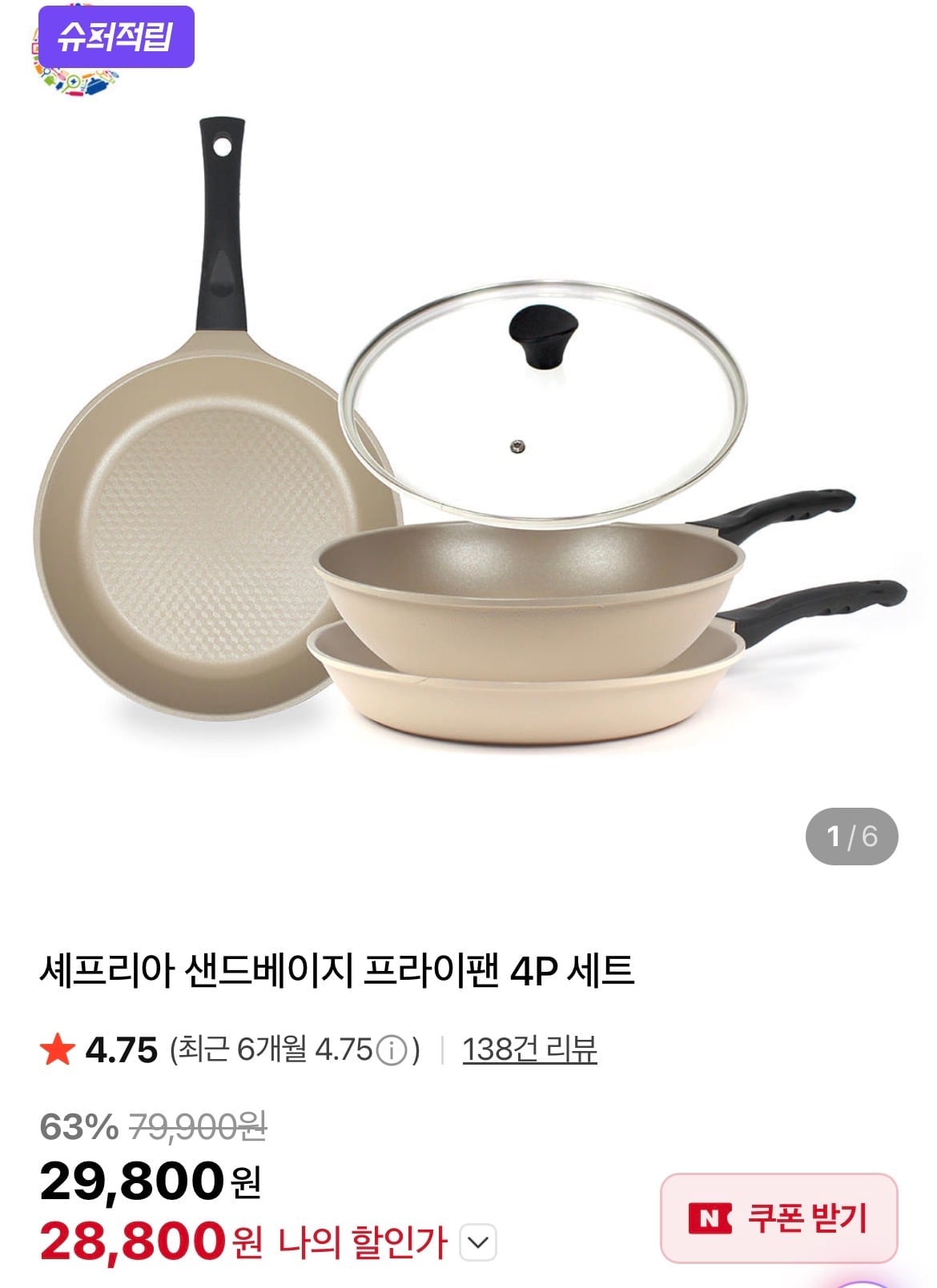Expand the 나의 할인가 discount details
The width and height of the screenshot is (937, 1288).
(478, 1242)
